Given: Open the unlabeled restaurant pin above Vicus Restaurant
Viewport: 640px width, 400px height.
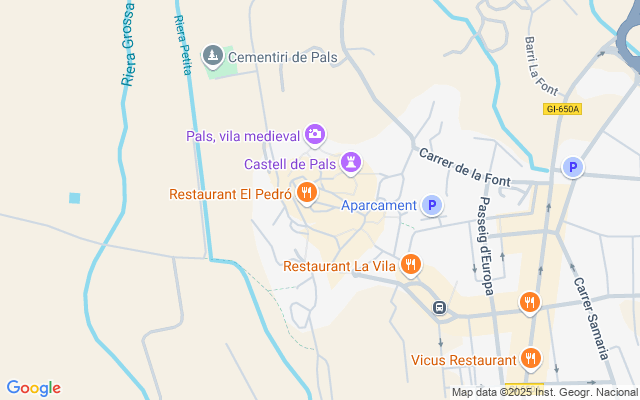Looking at the screenshot, I should tap(529, 303).
